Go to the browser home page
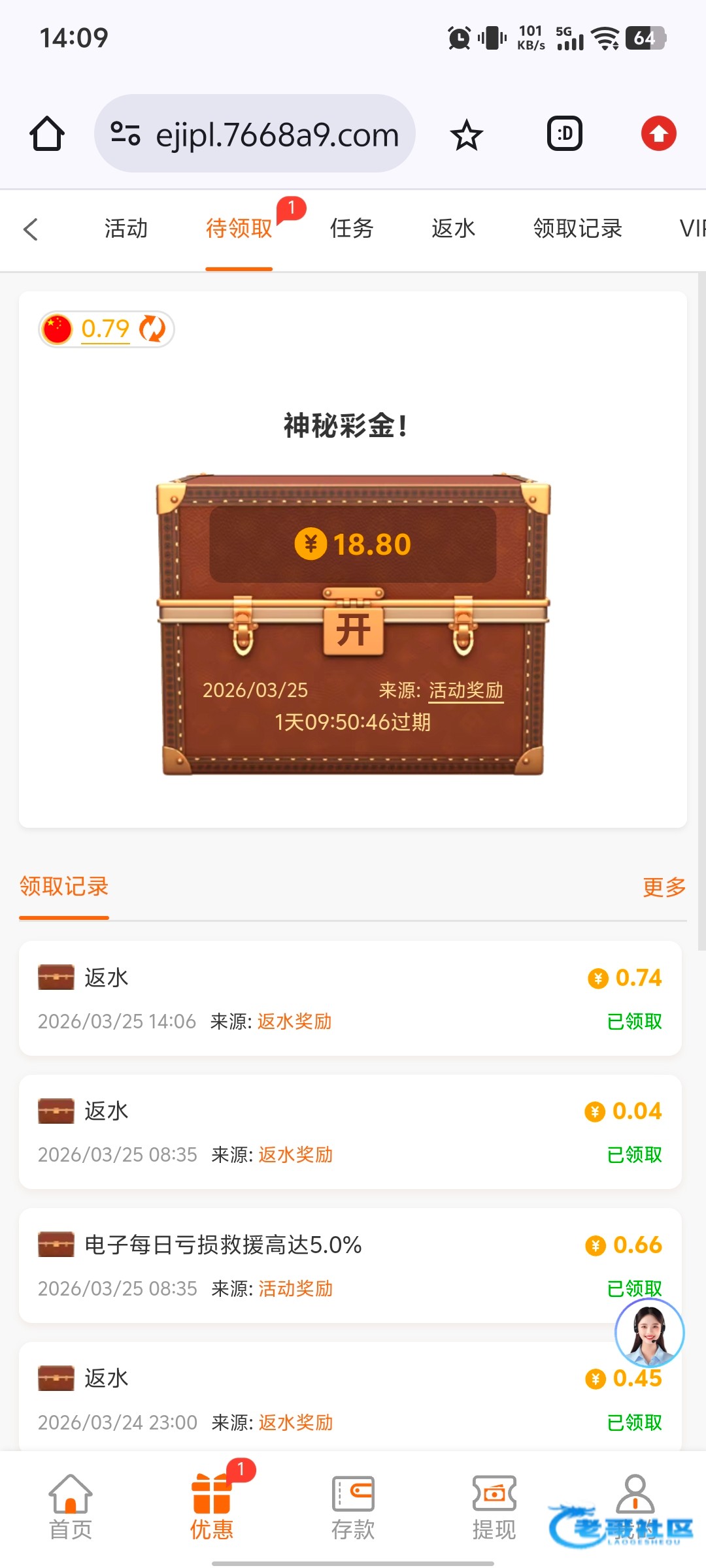Viewport: 706px width, 1568px height. coord(47,134)
